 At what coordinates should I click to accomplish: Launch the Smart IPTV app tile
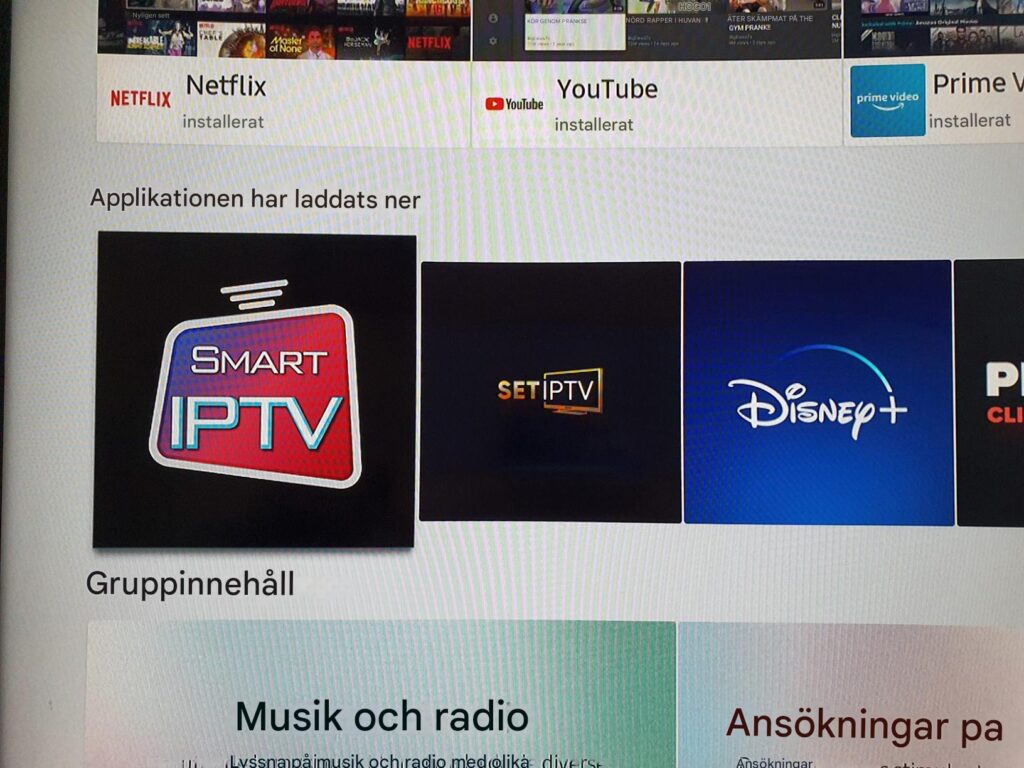tap(254, 390)
